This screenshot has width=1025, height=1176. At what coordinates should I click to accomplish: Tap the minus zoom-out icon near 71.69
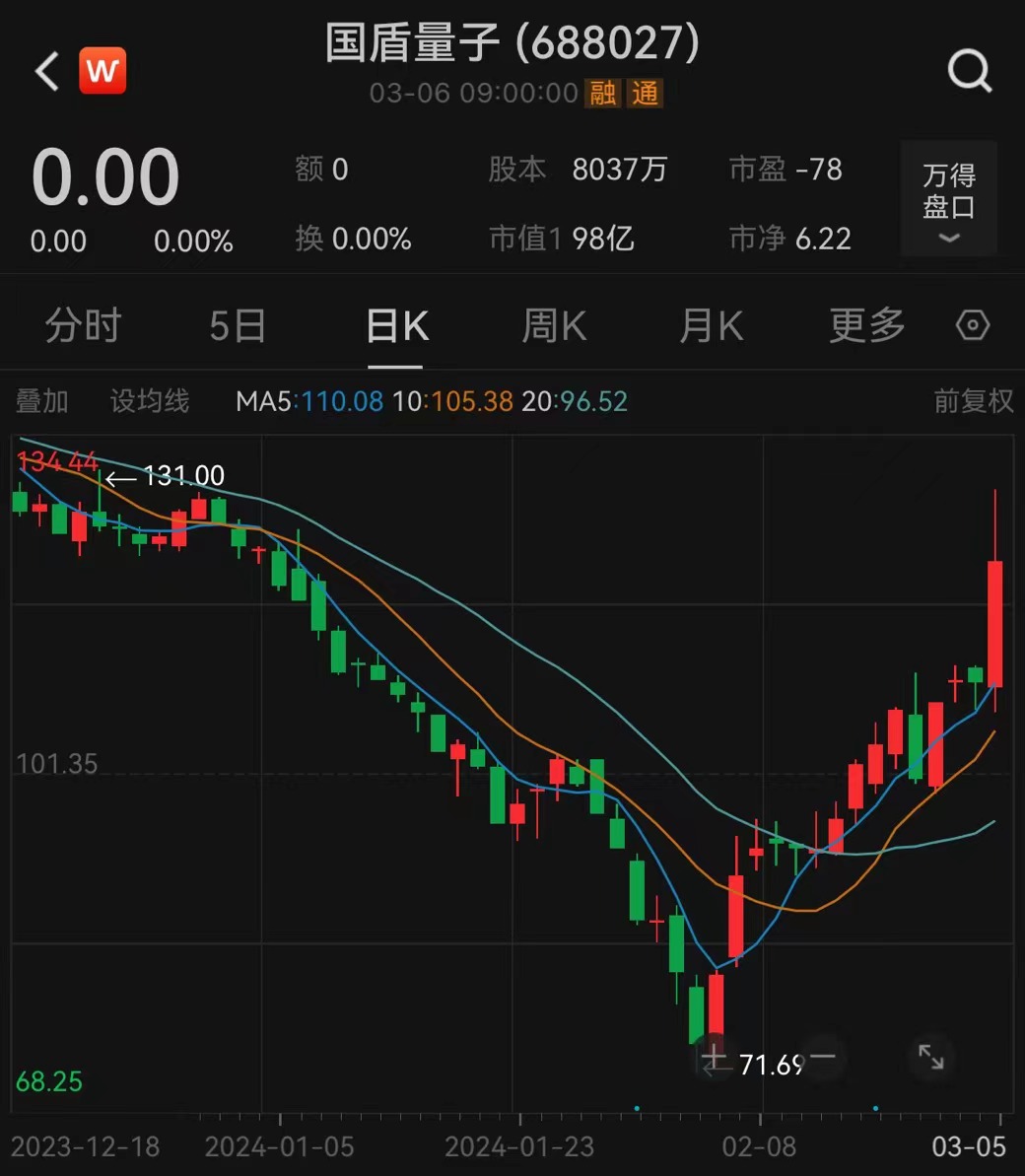(824, 1058)
